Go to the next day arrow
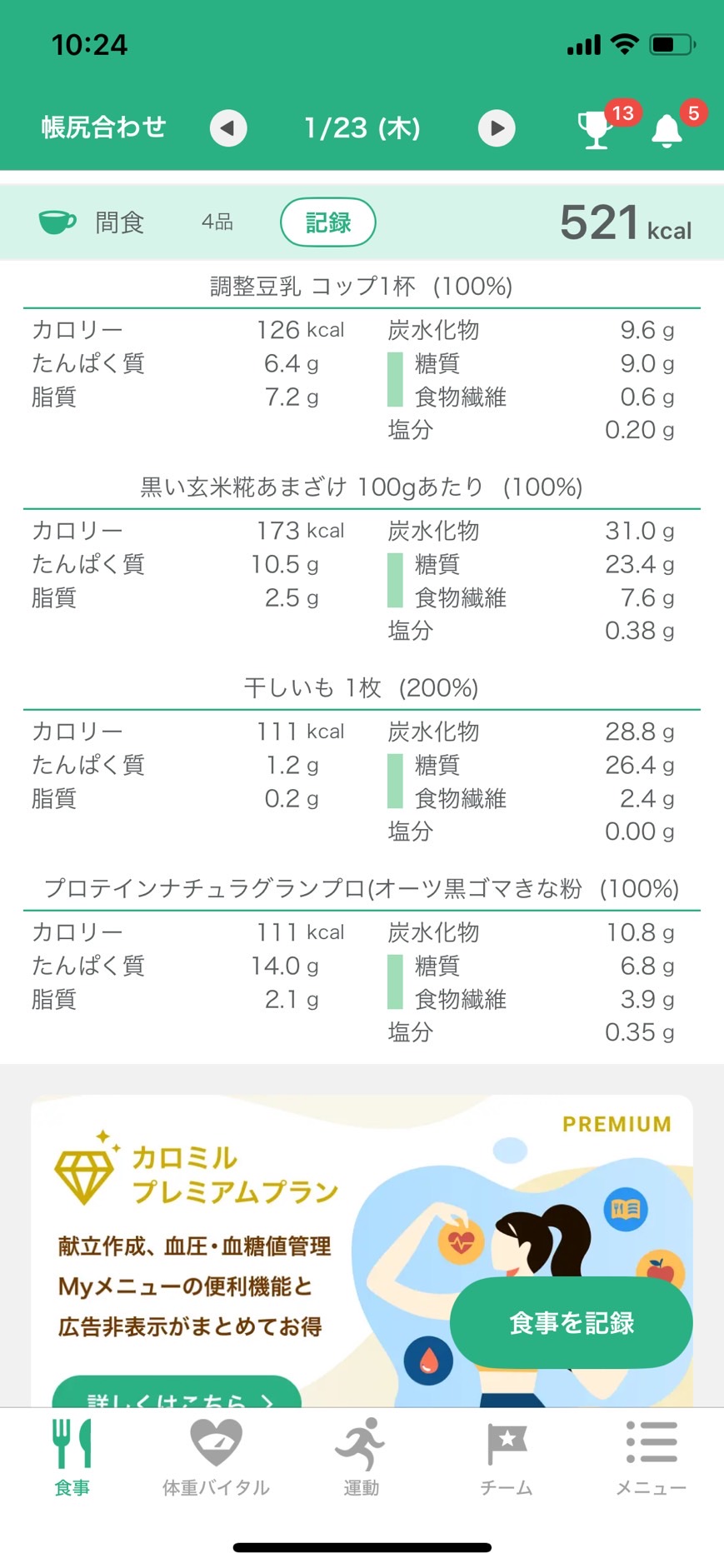Image resolution: width=724 pixels, height=1568 pixels. (497, 128)
